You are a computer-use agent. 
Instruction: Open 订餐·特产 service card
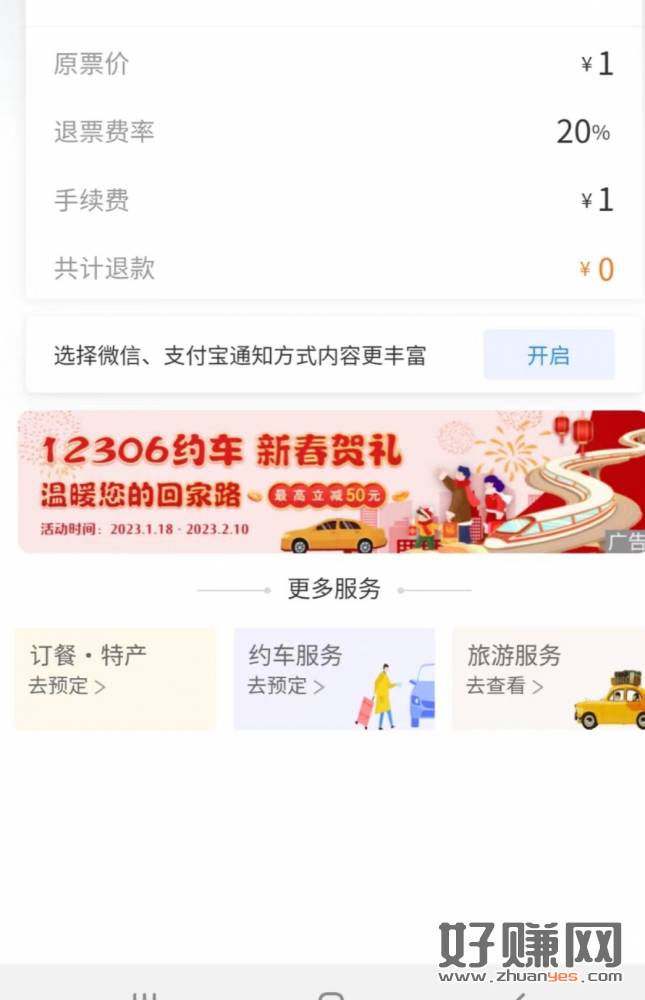tap(115, 678)
